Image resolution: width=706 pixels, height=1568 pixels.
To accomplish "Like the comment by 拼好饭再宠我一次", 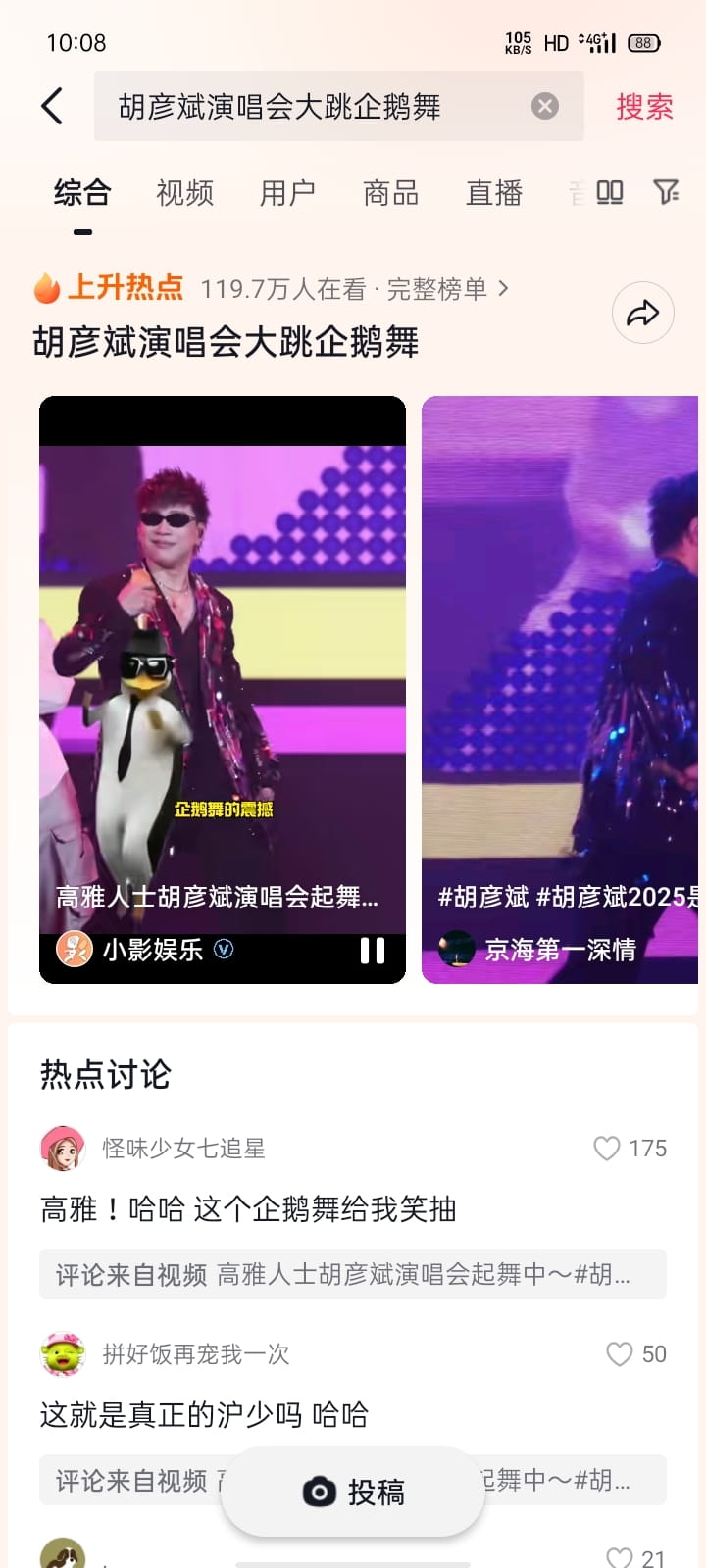I will click(x=620, y=1354).
